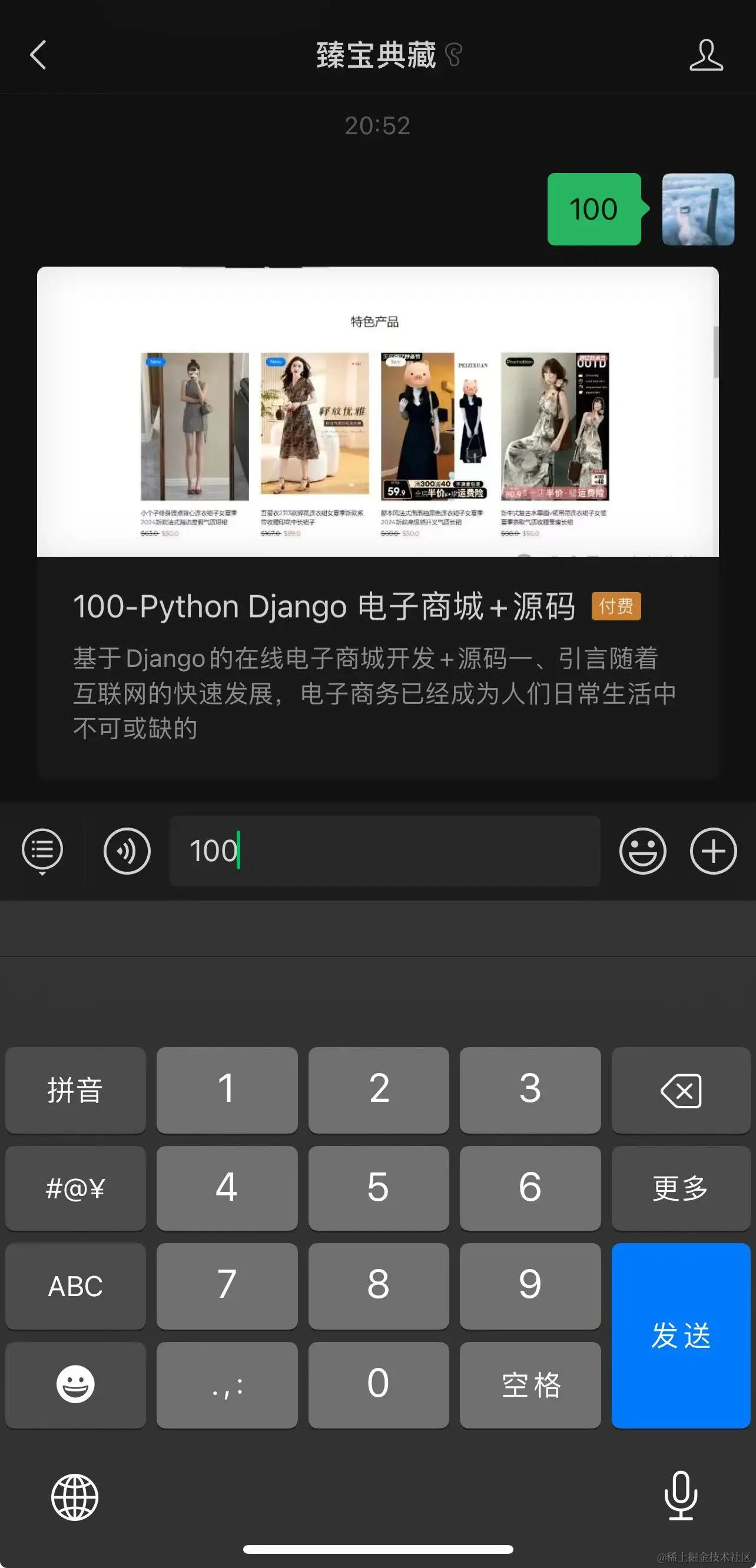Go back from the 臻宝典藏 chat
The image size is (756, 1568).
click(38, 55)
